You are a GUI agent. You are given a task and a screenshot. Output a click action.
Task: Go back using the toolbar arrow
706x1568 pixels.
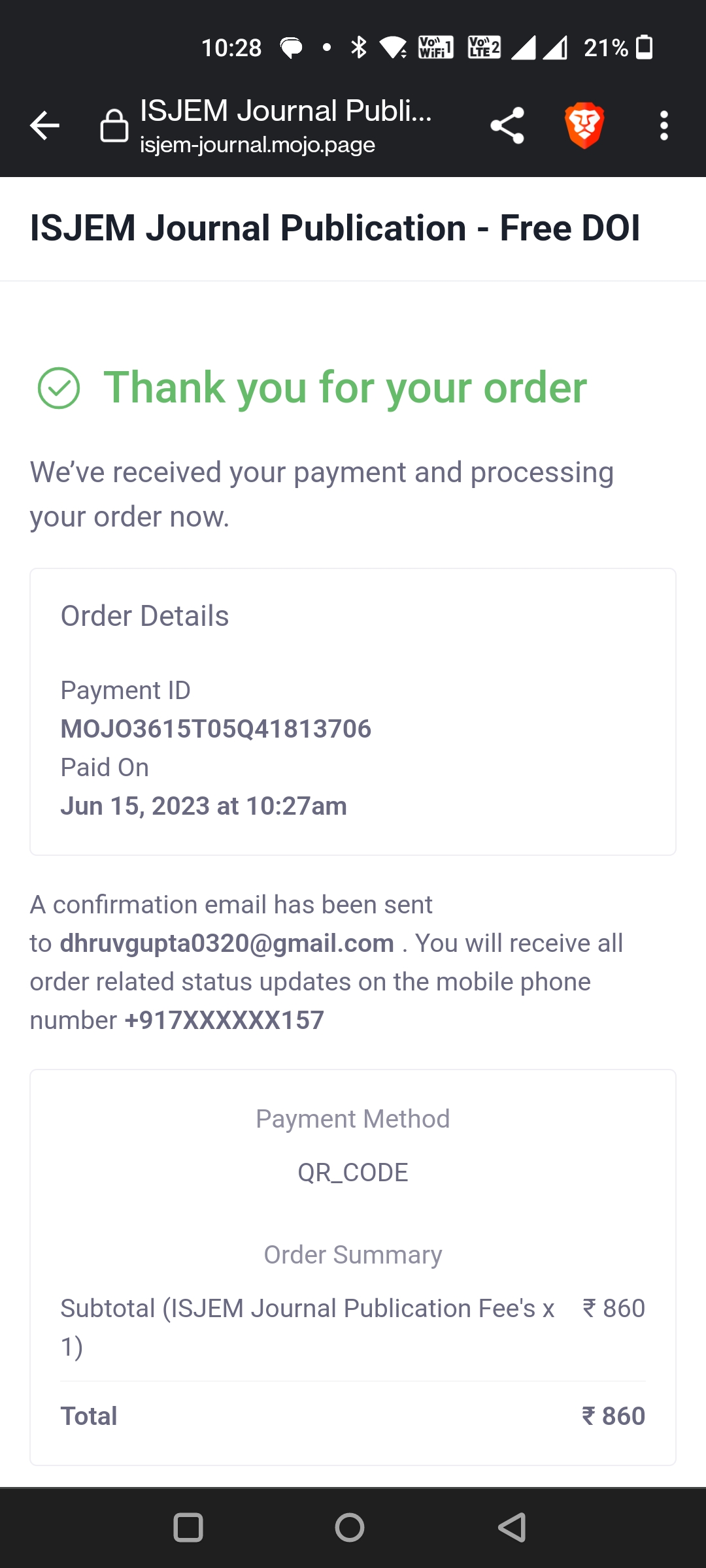(x=44, y=125)
